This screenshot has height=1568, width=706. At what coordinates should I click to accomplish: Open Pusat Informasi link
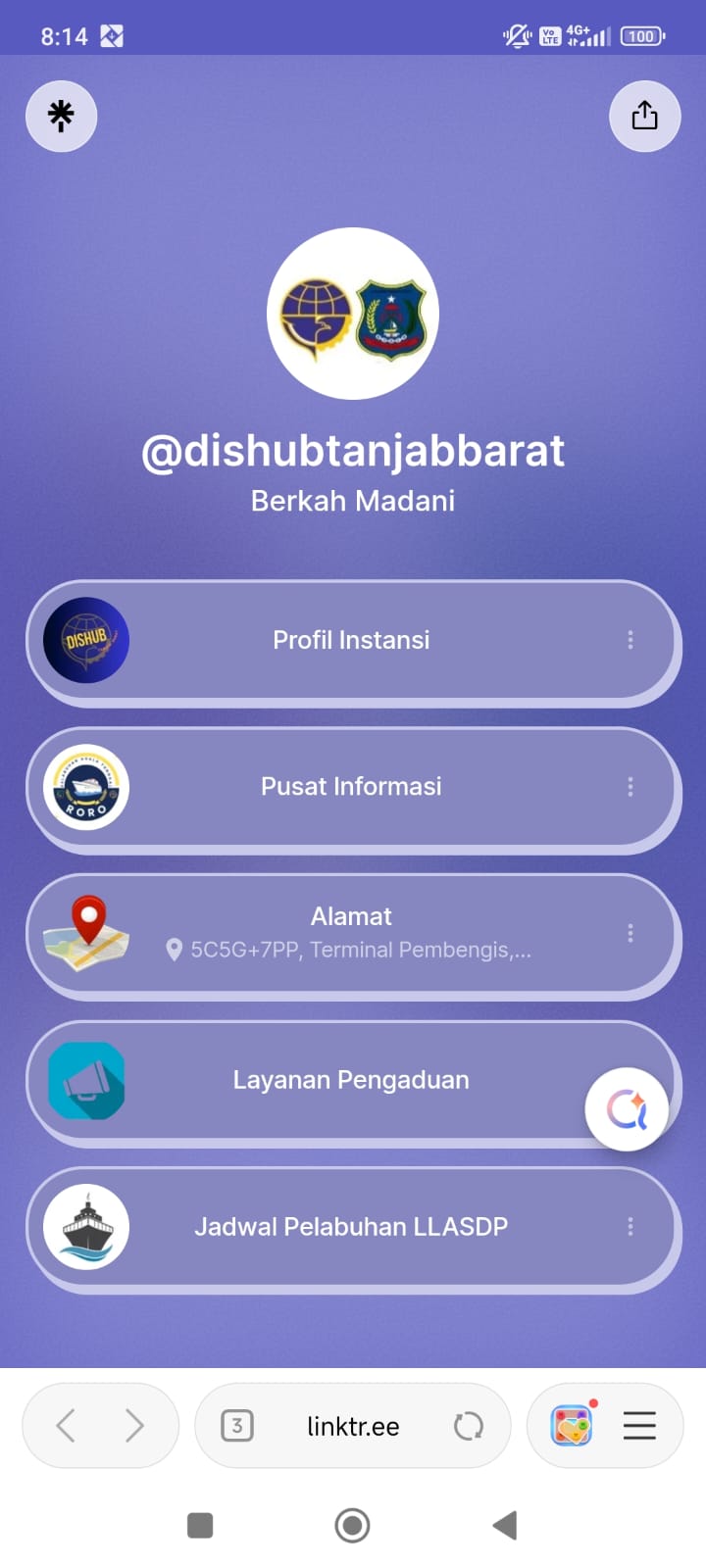[351, 787]
